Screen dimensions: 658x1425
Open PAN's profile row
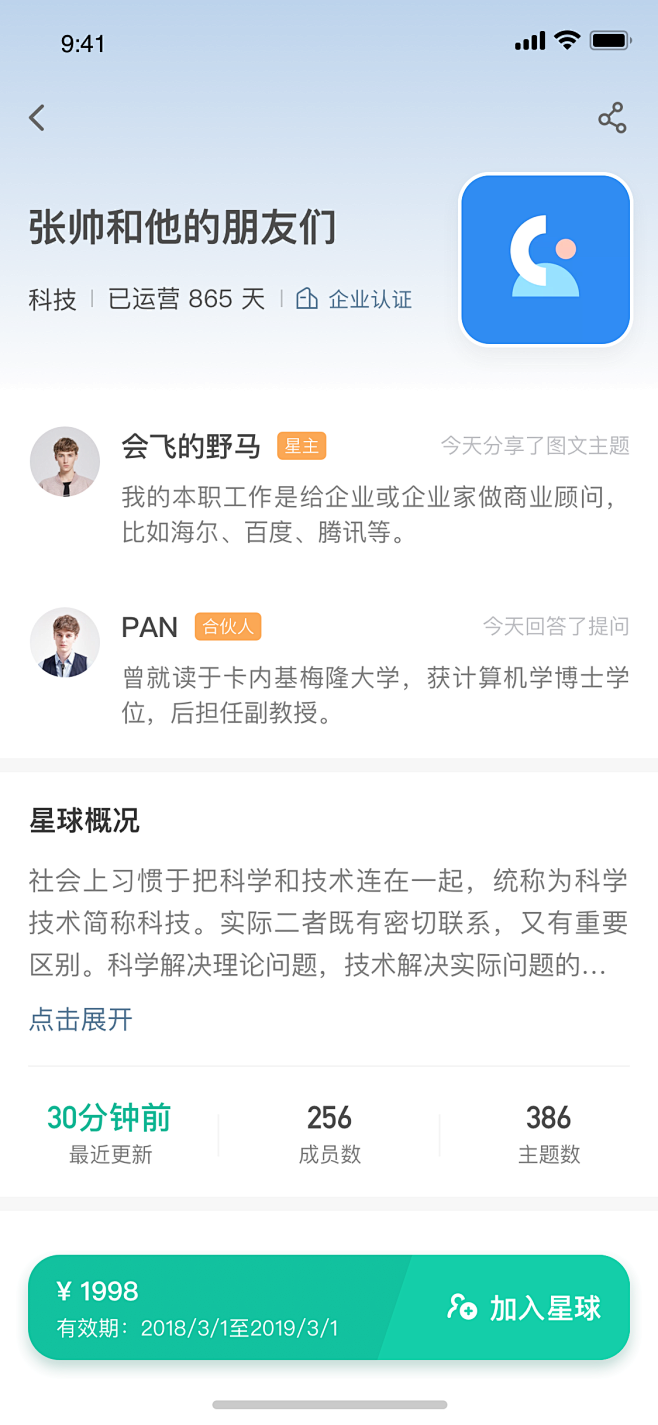329,668
